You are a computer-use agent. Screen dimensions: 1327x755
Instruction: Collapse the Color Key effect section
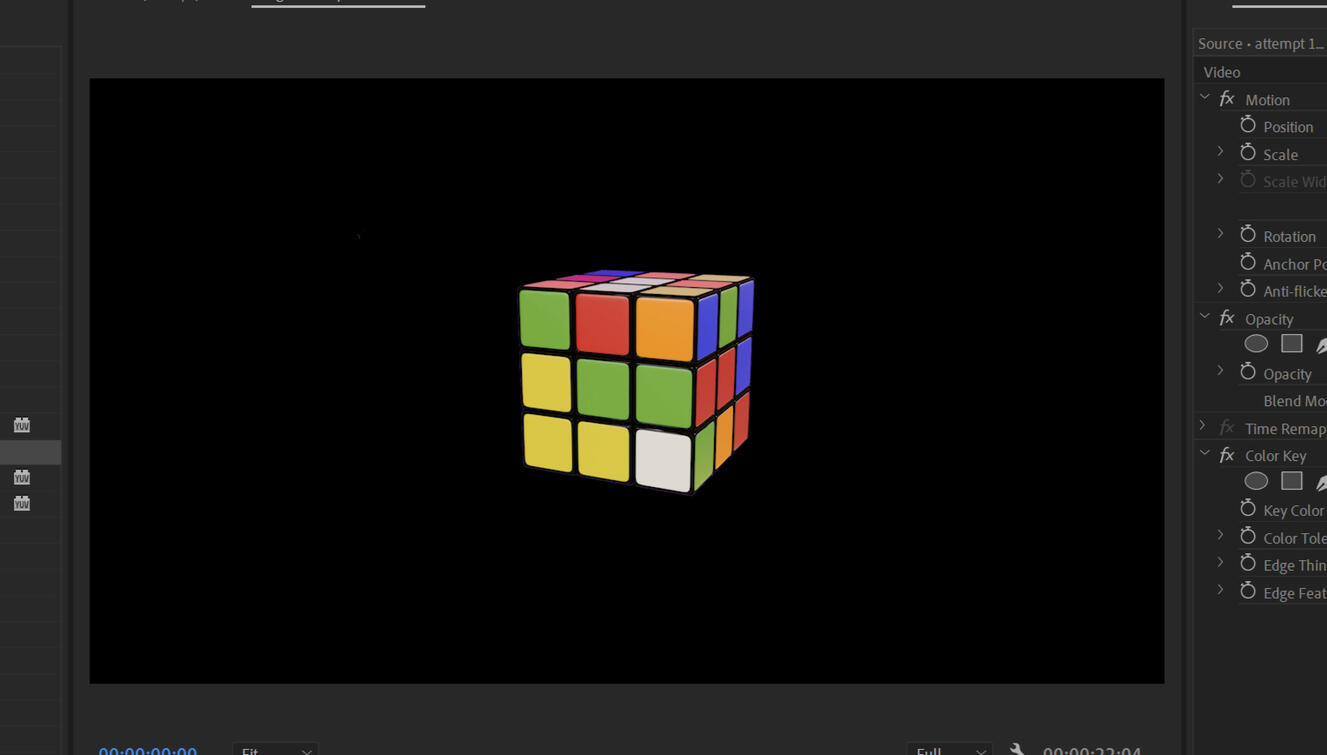coord(1205,453)
